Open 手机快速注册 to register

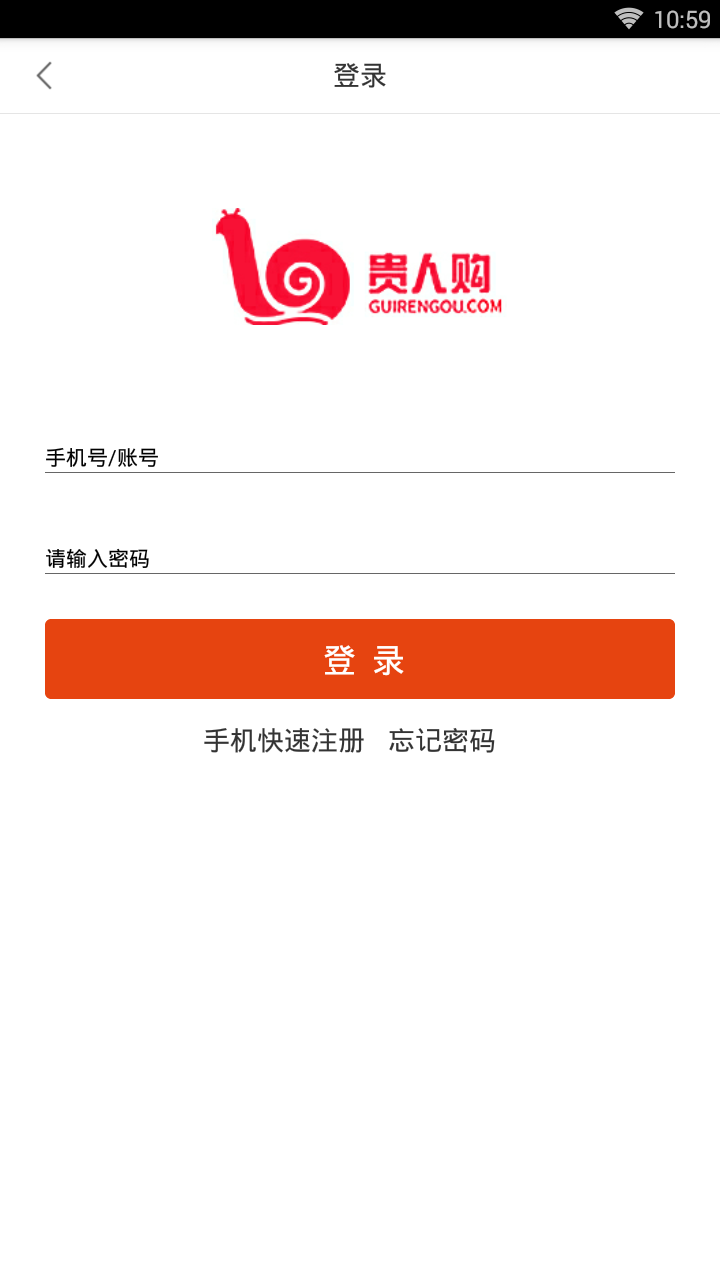tap(284, 741)
